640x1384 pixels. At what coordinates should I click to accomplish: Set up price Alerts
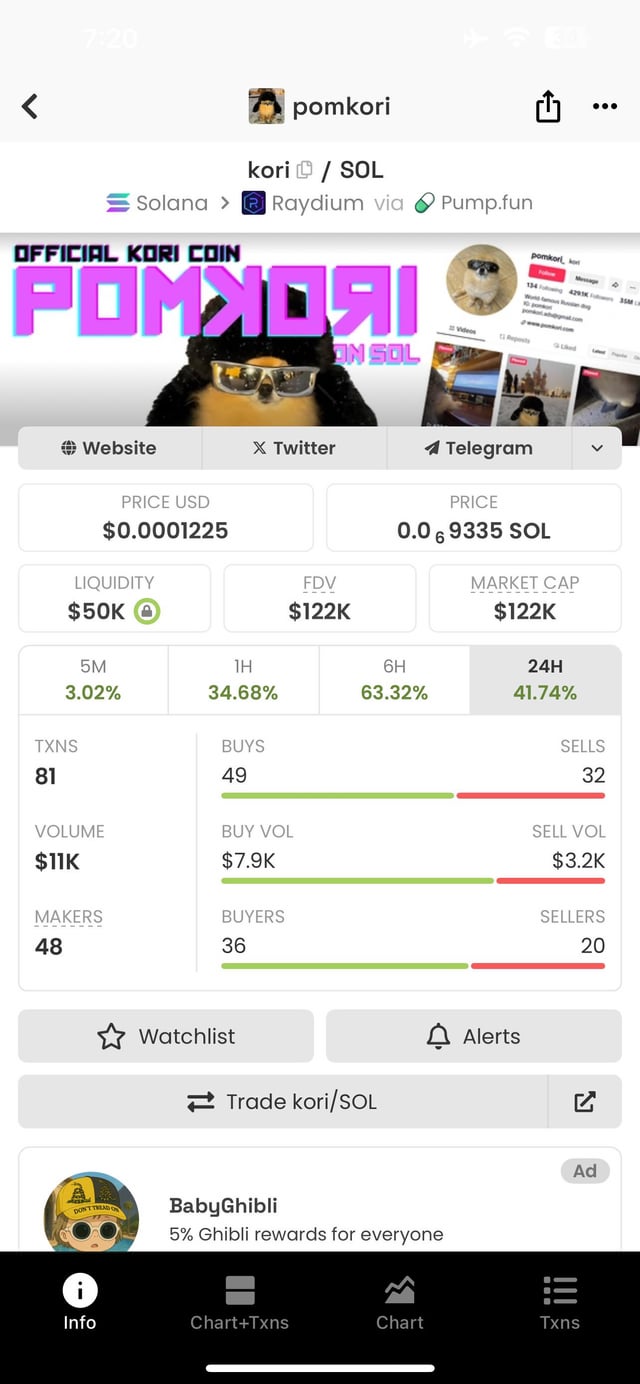[474, 1036]
